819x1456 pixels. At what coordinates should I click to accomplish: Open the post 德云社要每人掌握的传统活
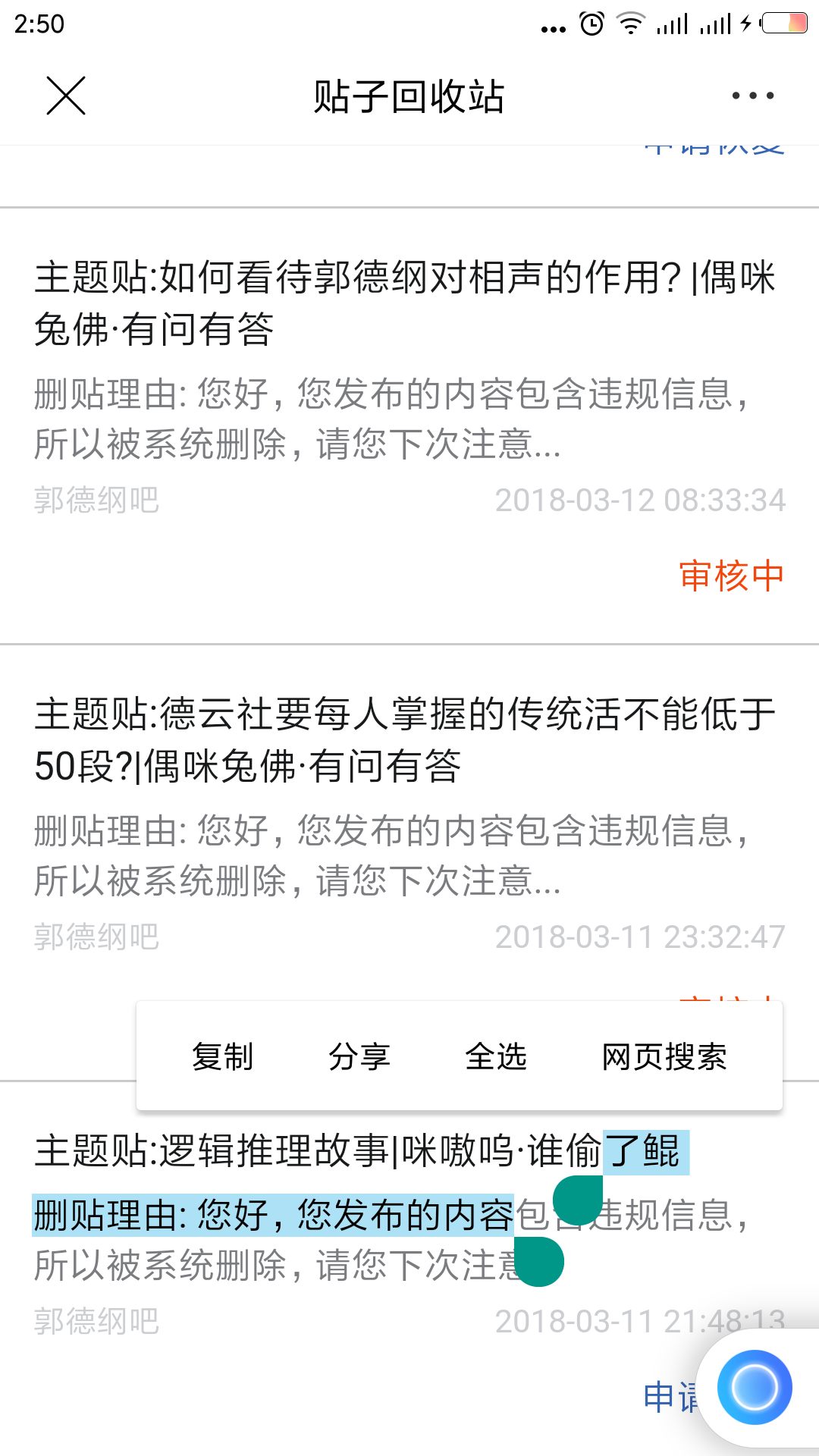[x=404, y=739]
